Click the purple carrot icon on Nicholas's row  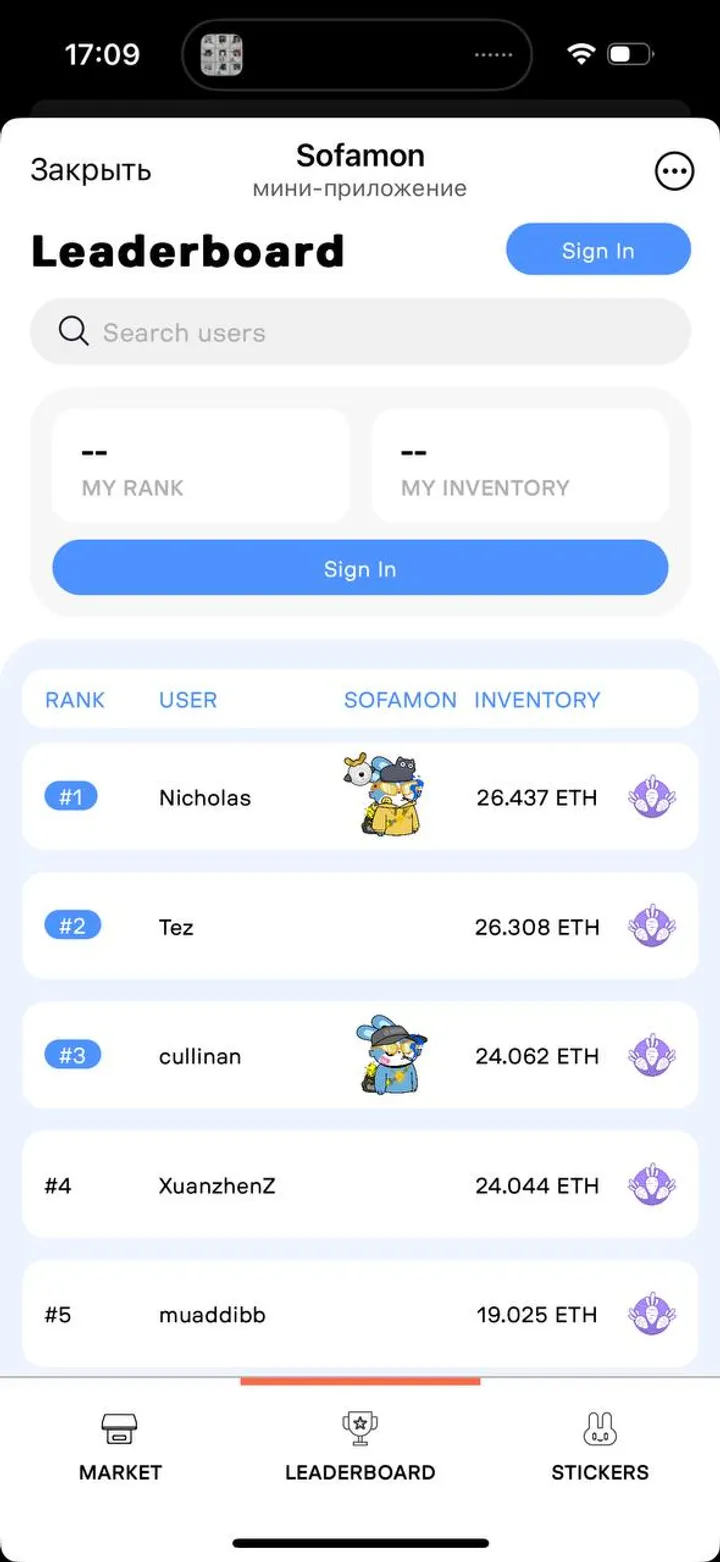pos(651,797)
